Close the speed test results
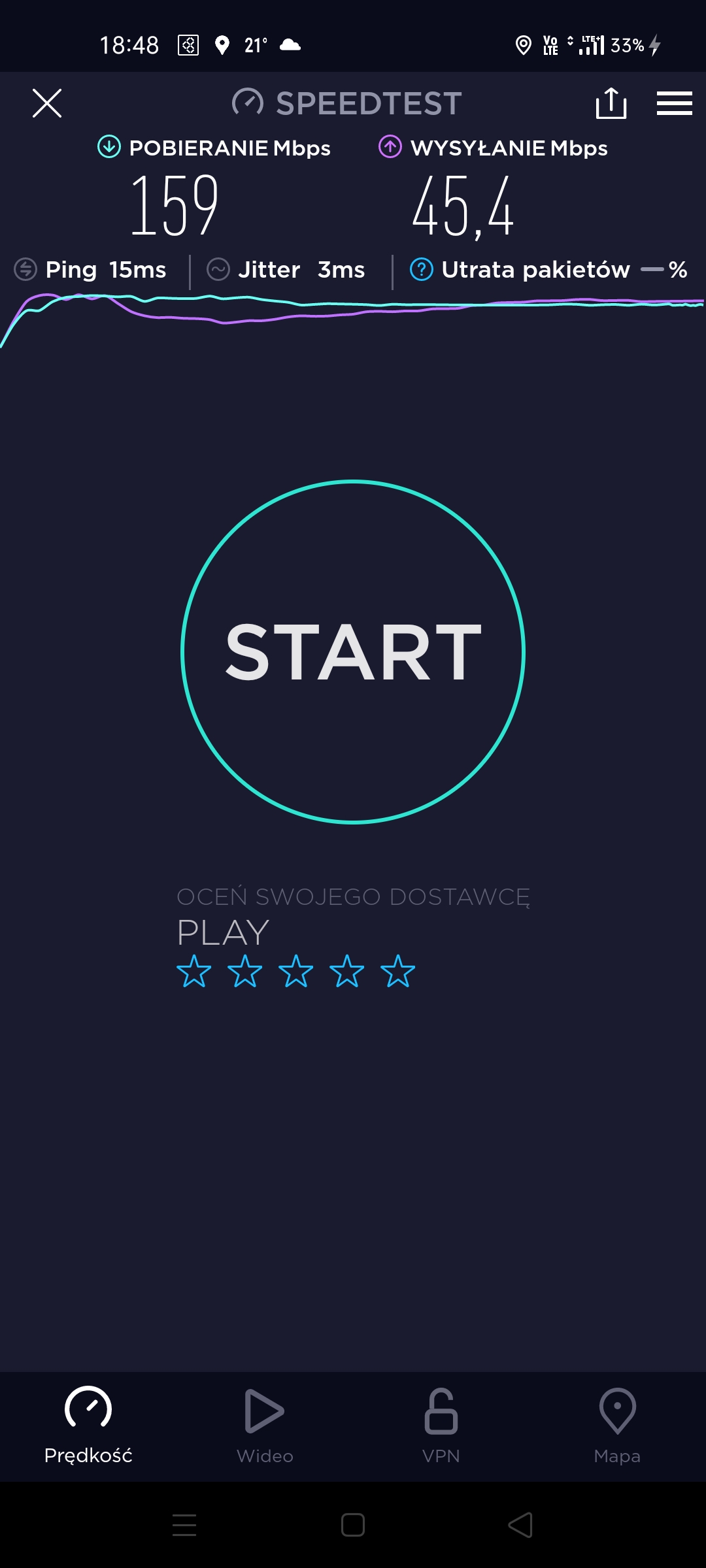Image resolution: width=706 pixels, height=1568 pixels. click(47, 103)
